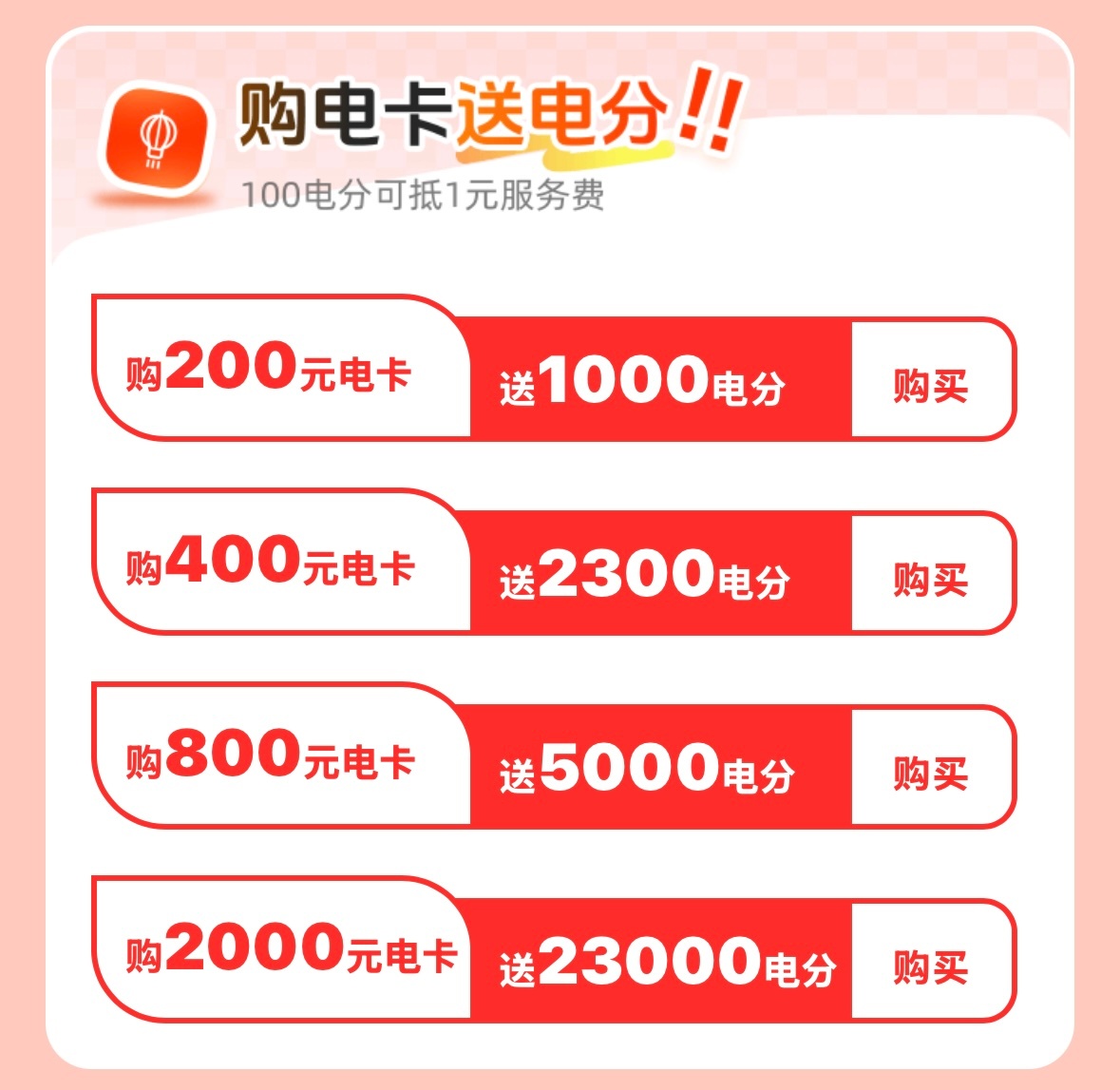Tap 购买 for the 800元 power card
This screenshot has width=1120, height=1090.
coord(930,773)
